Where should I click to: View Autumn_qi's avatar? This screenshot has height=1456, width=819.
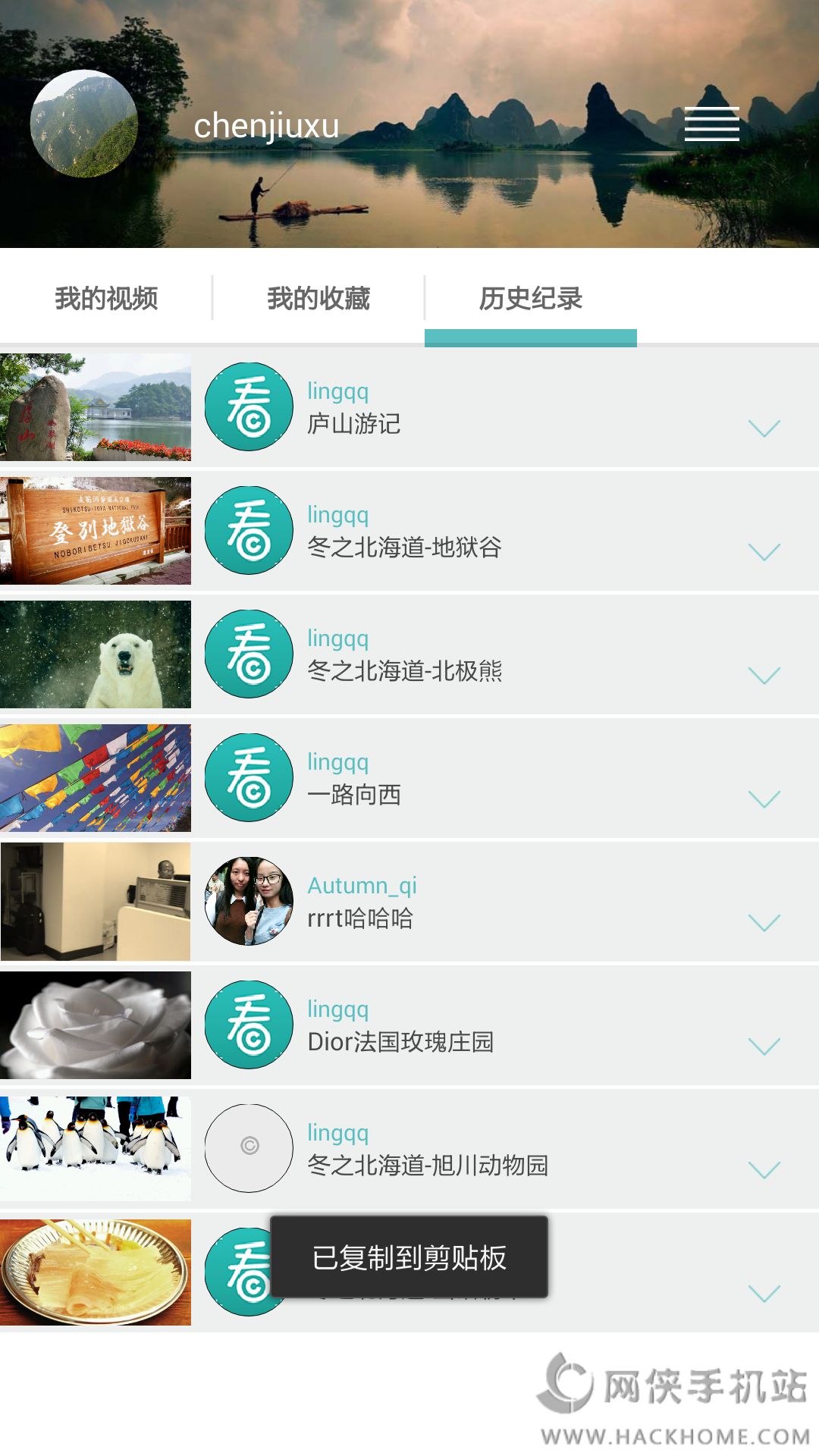pos(249,901)
